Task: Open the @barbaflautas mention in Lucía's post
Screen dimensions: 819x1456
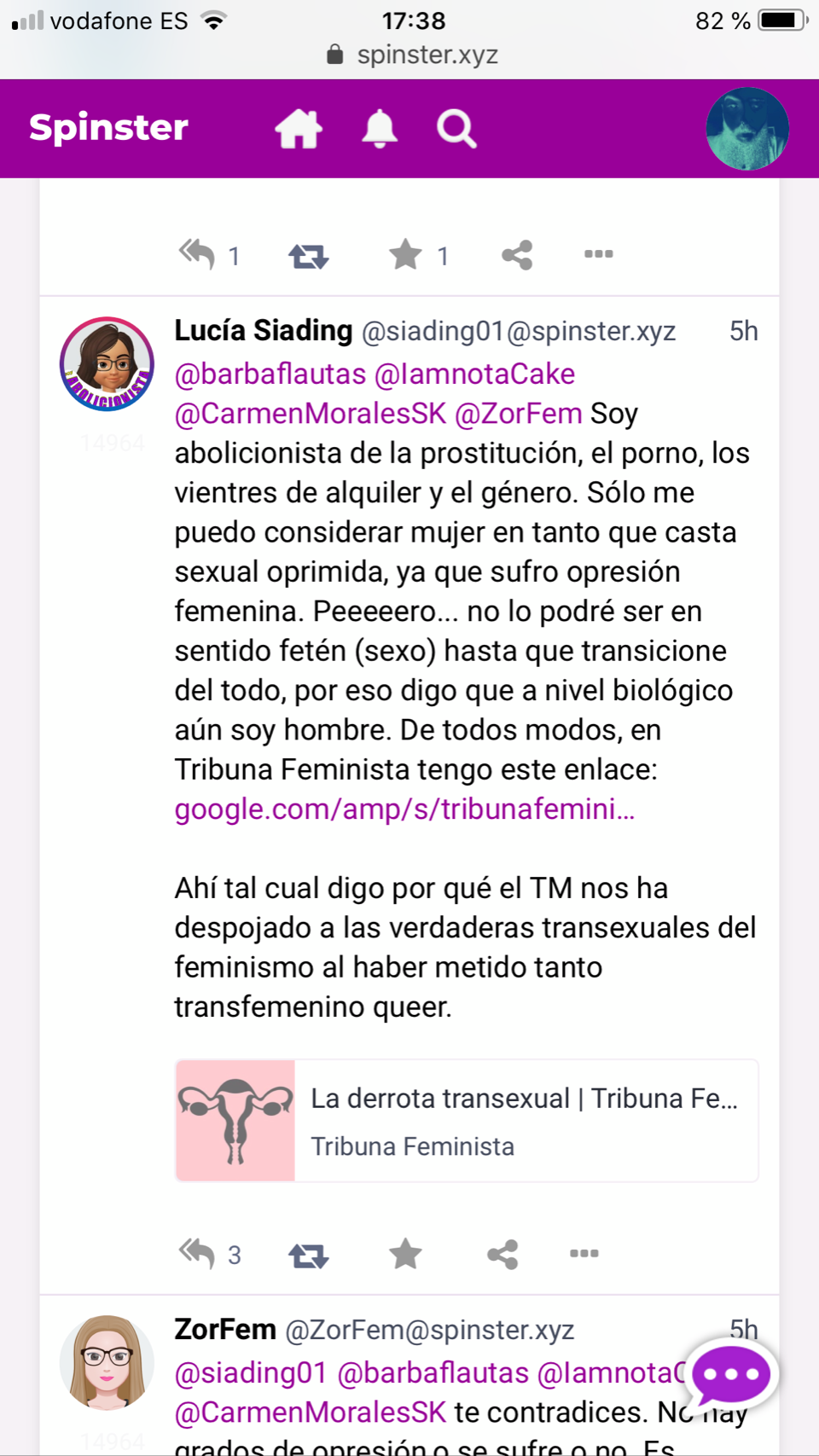Action: [x=270, y=374]
